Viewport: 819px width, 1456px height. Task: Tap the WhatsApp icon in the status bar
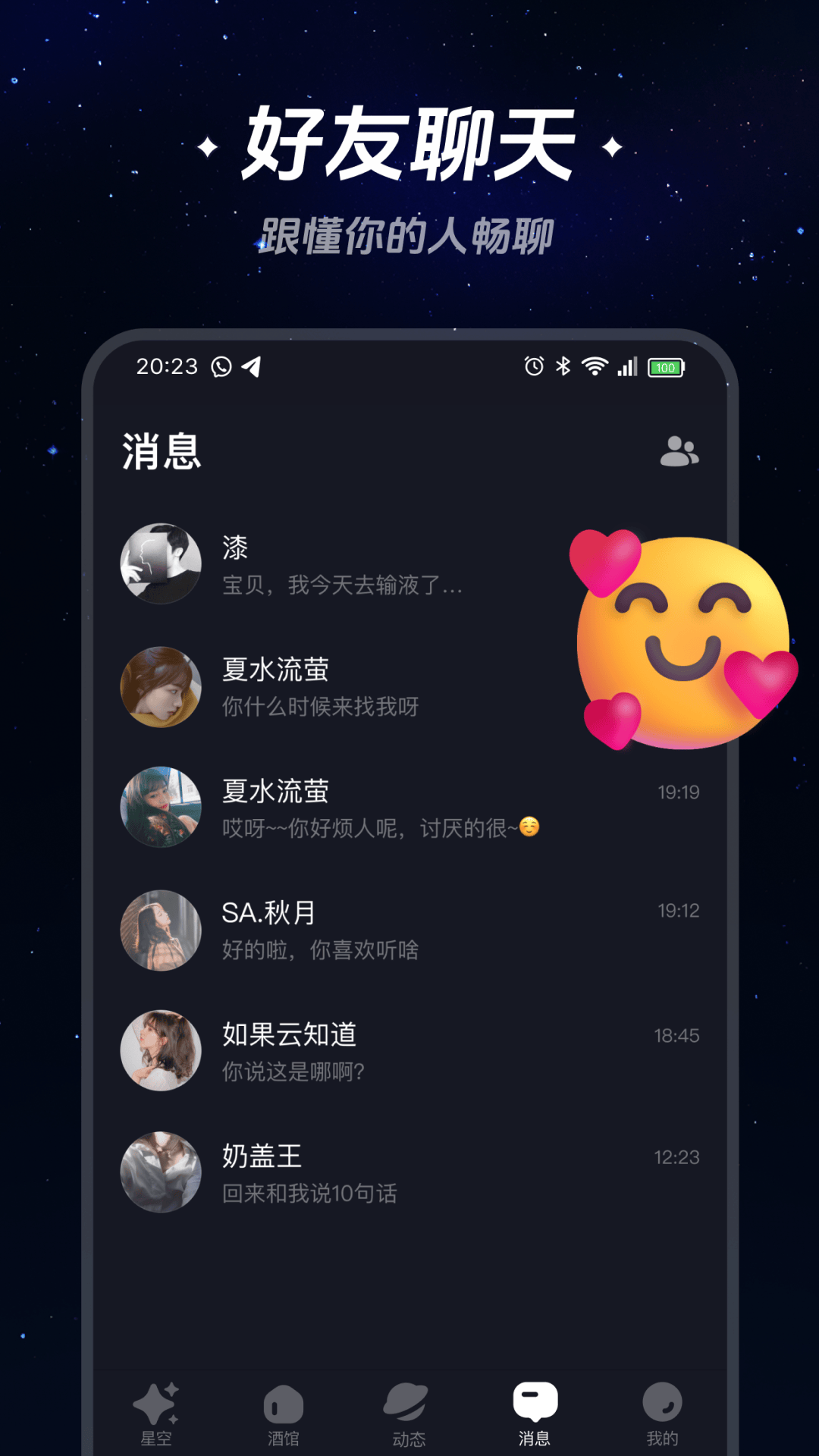(221, 366)
